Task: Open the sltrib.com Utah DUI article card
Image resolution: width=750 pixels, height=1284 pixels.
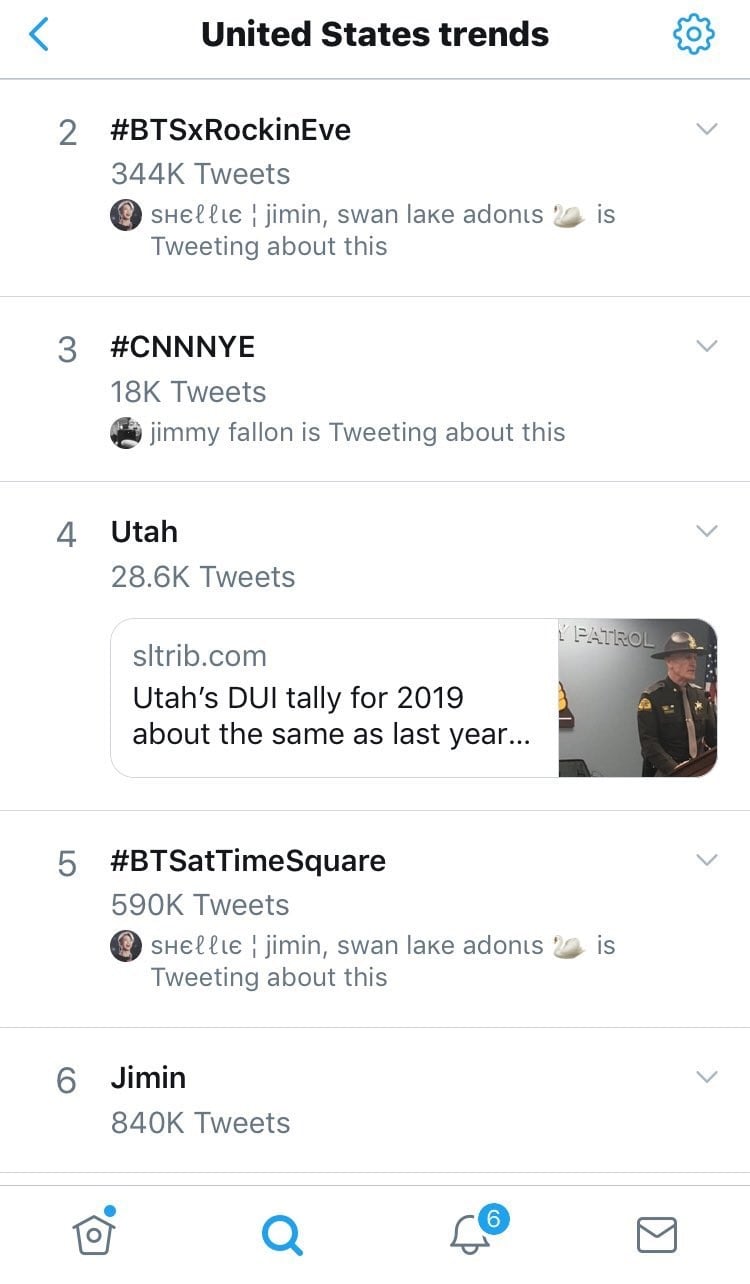Action: click(x=414, y=698)
